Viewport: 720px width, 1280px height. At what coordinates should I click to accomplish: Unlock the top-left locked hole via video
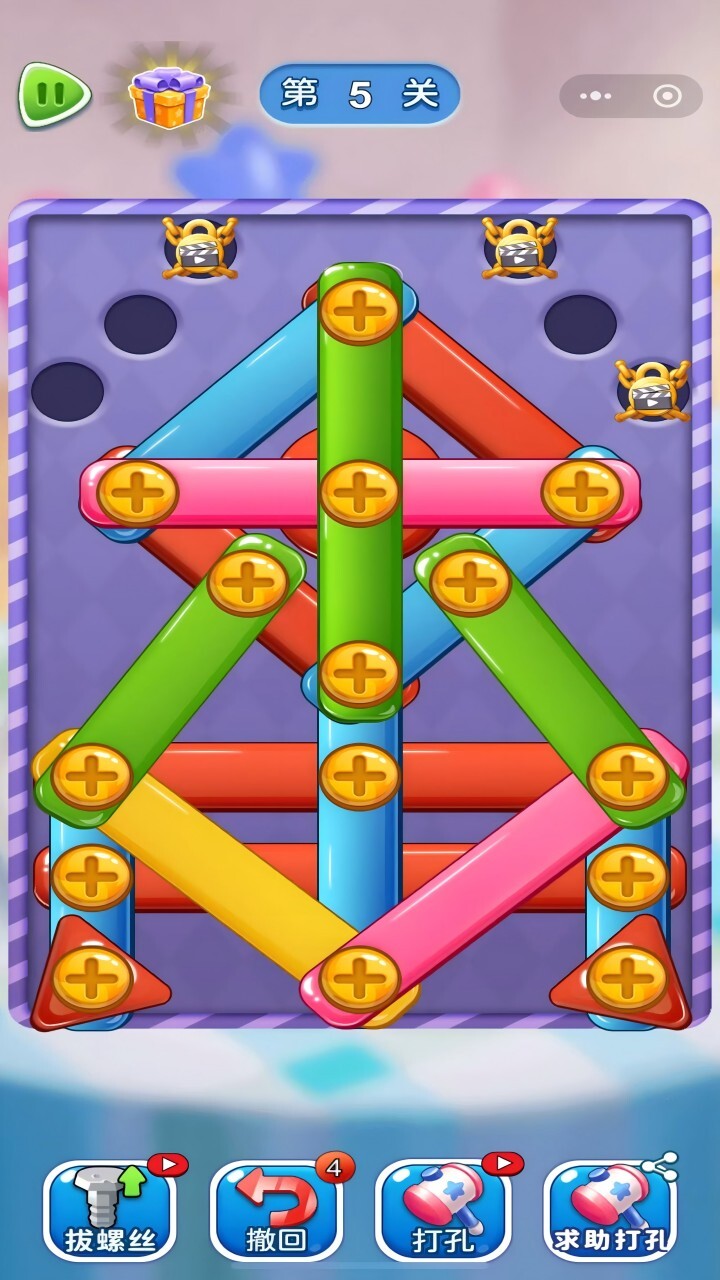(x=200, y=248)
